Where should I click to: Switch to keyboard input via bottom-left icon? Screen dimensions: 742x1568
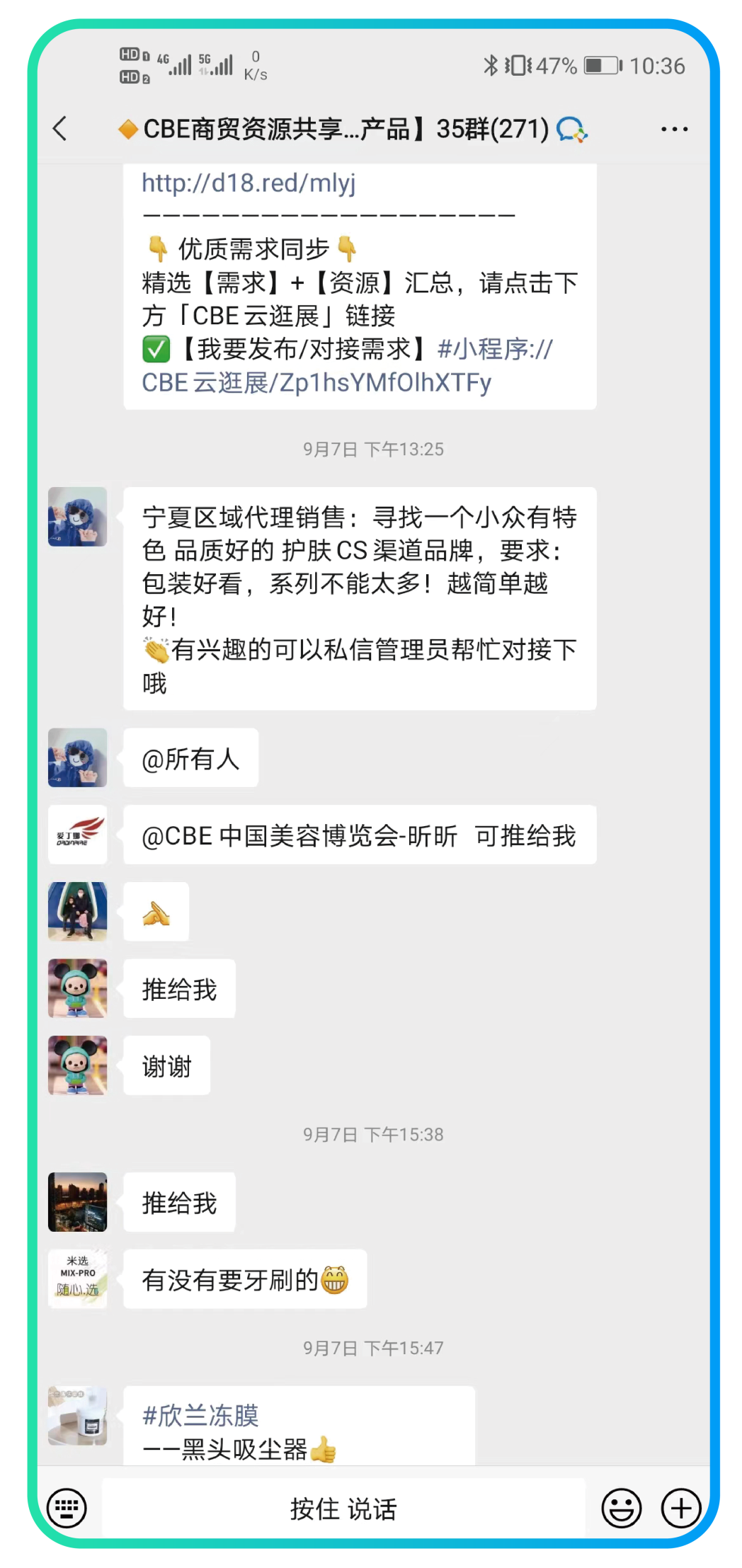(66, 1509)
